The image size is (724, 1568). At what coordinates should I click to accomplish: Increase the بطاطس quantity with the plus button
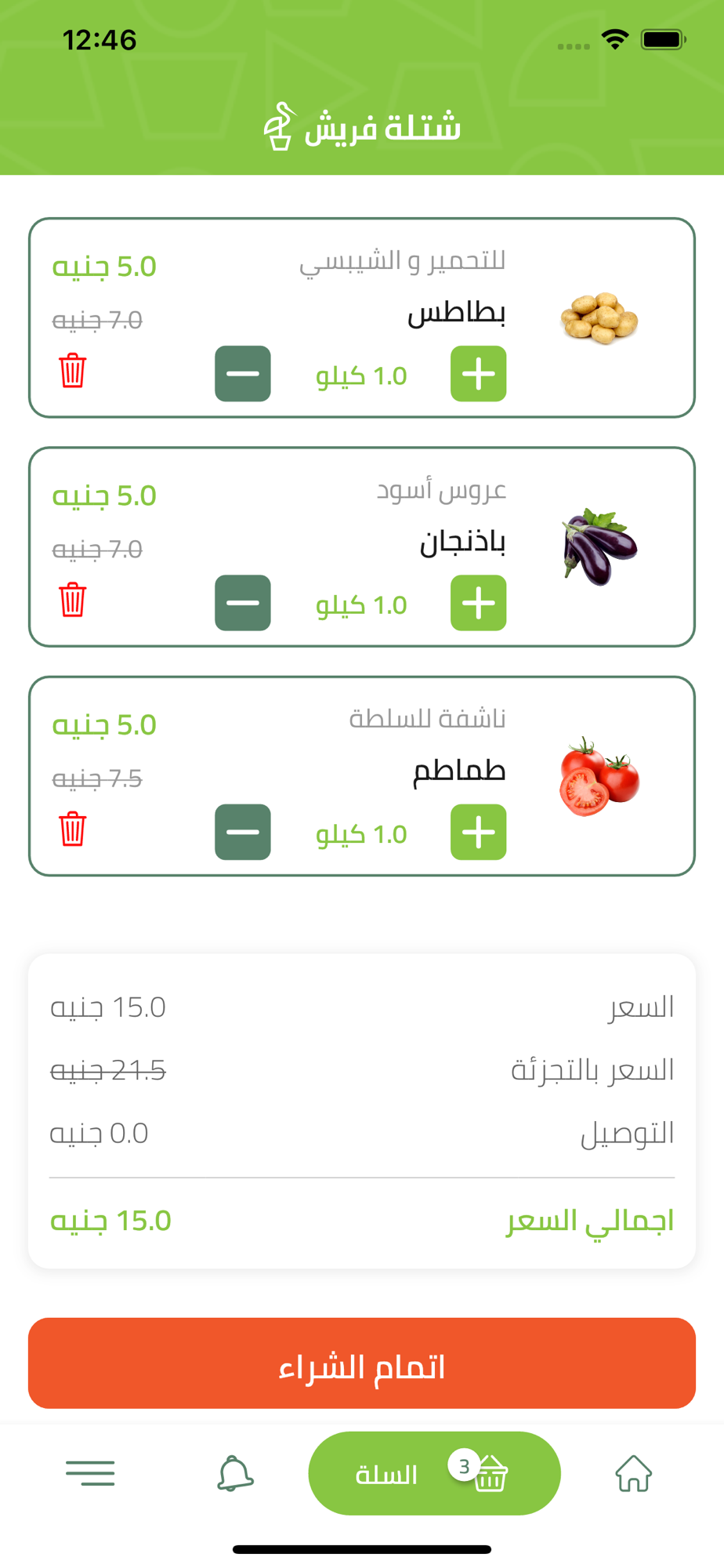(x=478, y=374)
